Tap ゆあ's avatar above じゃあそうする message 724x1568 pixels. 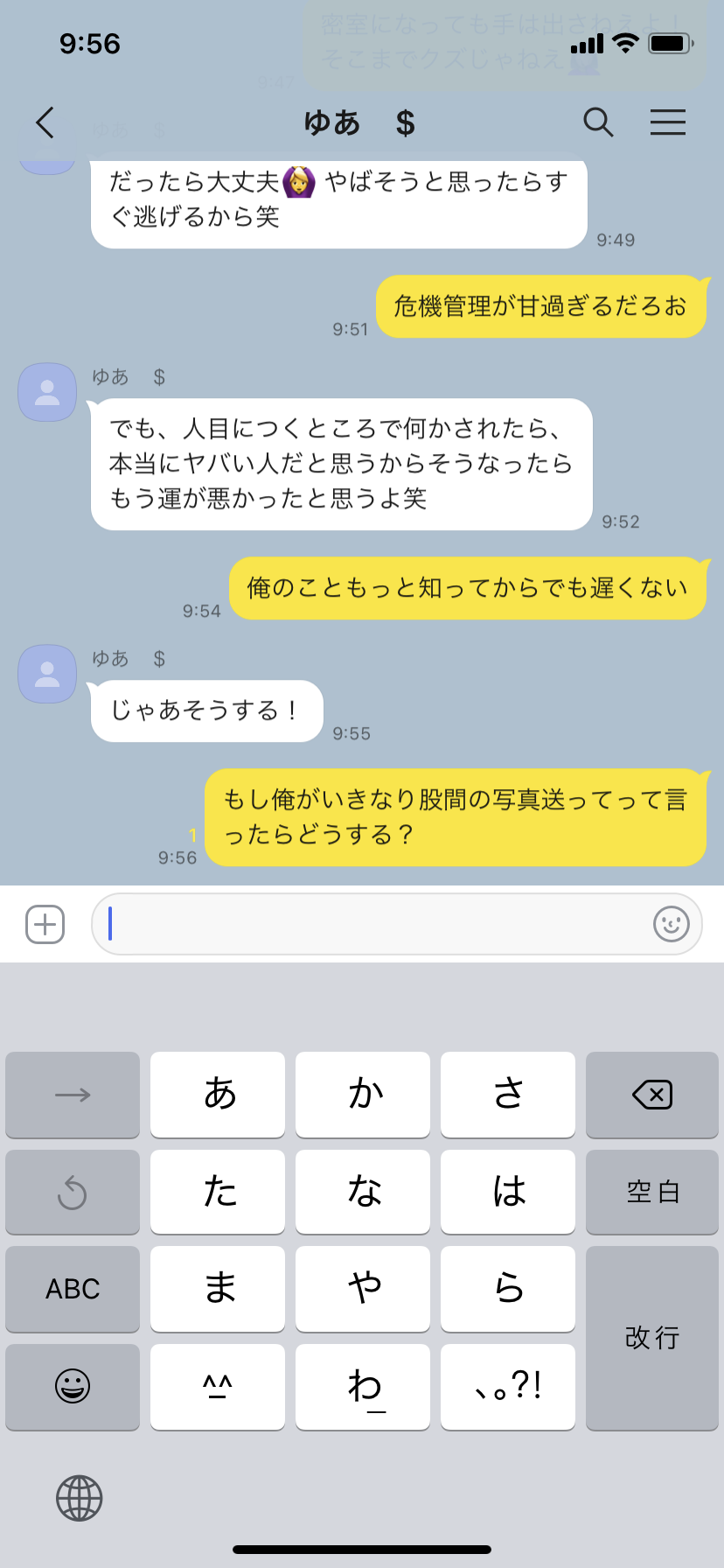tap(47, 674)
